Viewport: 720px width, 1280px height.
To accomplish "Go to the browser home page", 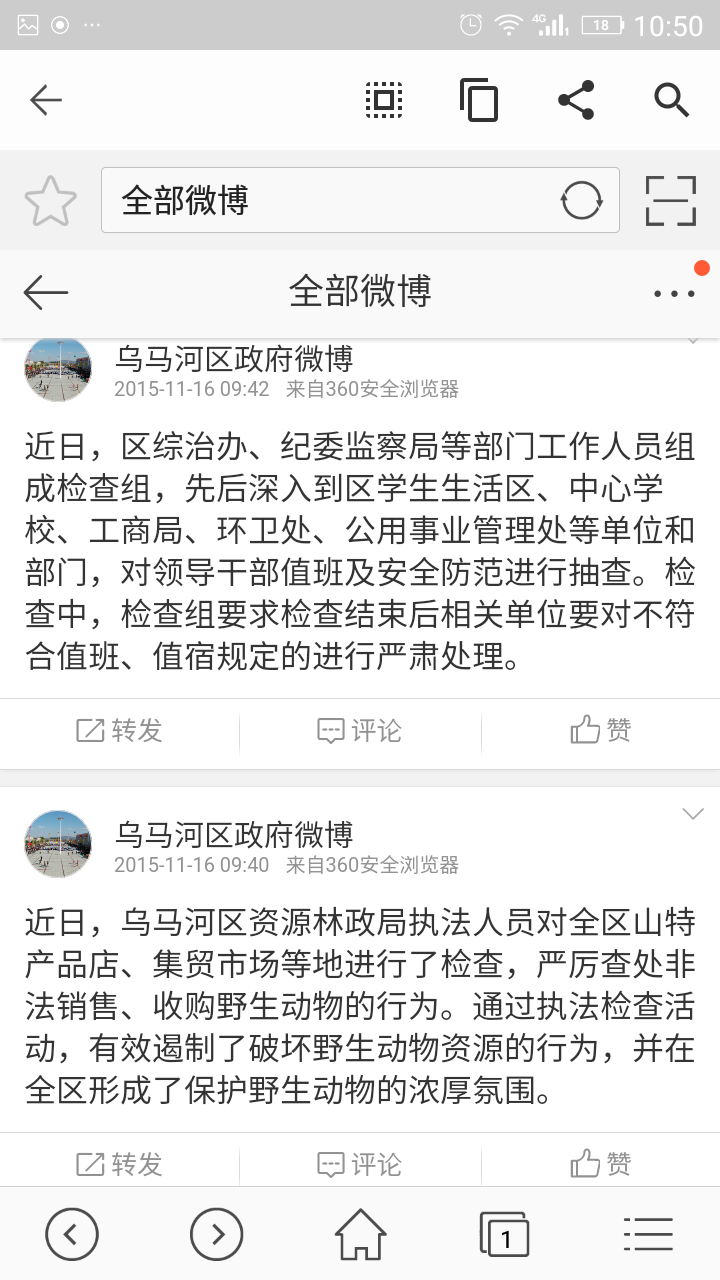I will point(360,1234).
